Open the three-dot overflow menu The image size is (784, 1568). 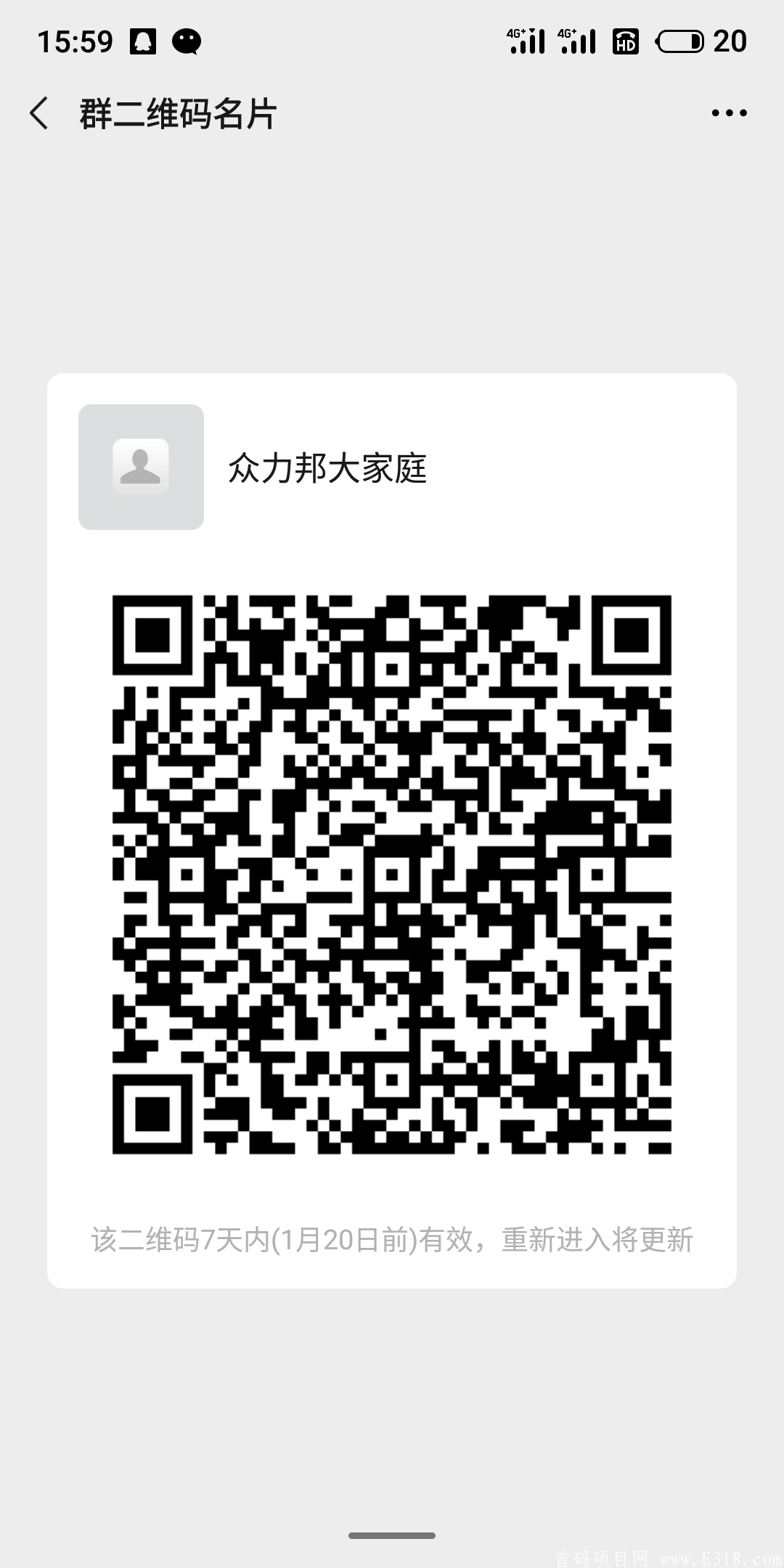tap(729, 113)
